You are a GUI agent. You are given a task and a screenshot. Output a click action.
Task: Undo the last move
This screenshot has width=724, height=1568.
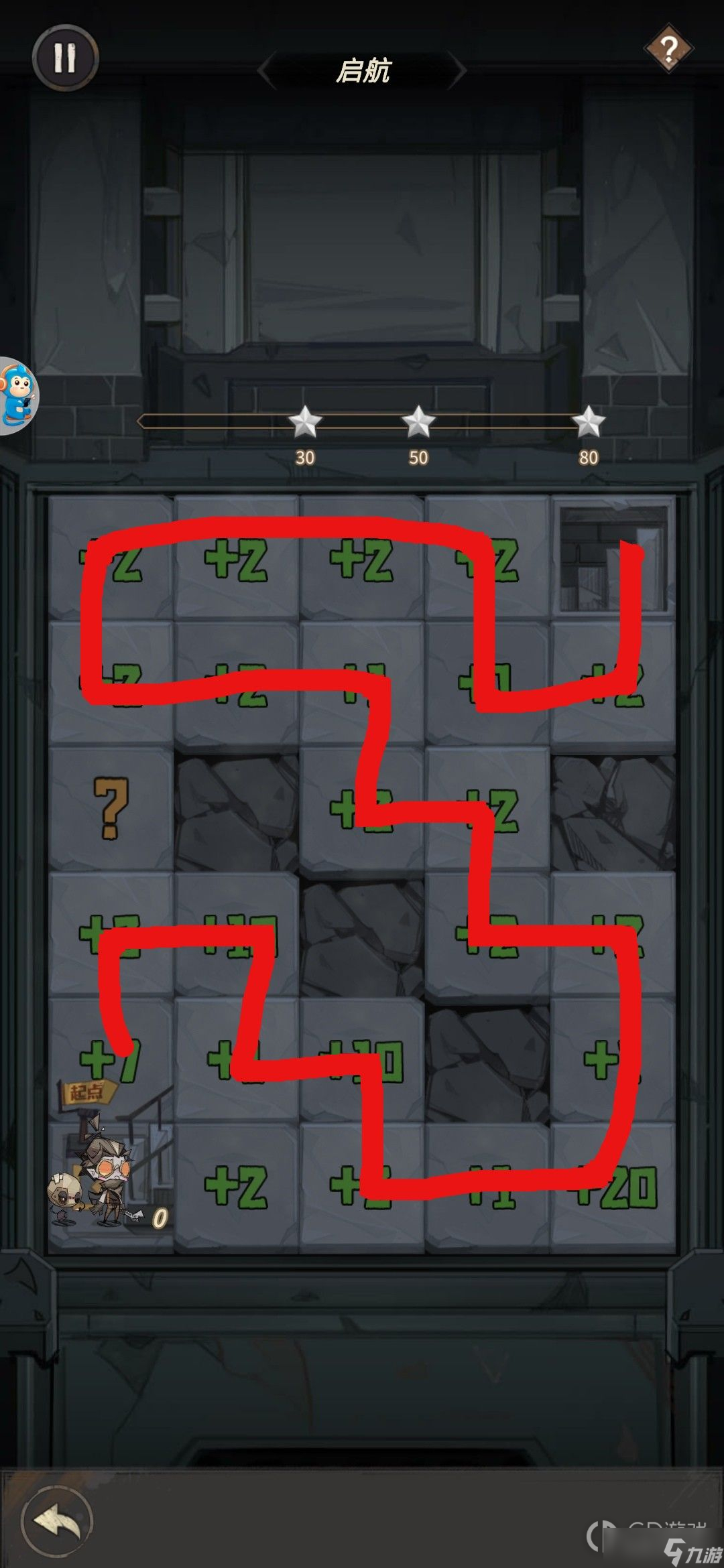click(x=57, y=1520)
